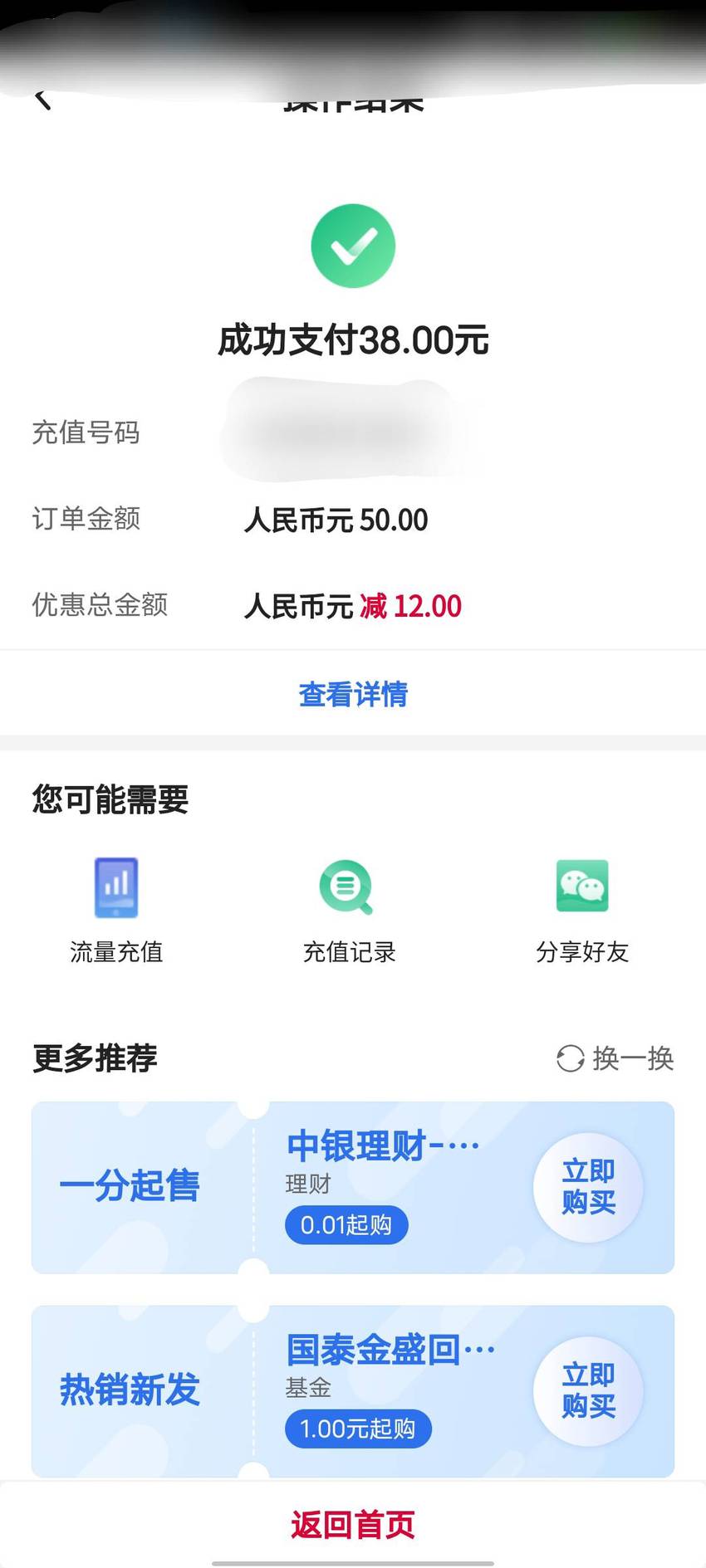Return home via 返回首页
The image size is (706, 1568).
[x=353, y=1524]
